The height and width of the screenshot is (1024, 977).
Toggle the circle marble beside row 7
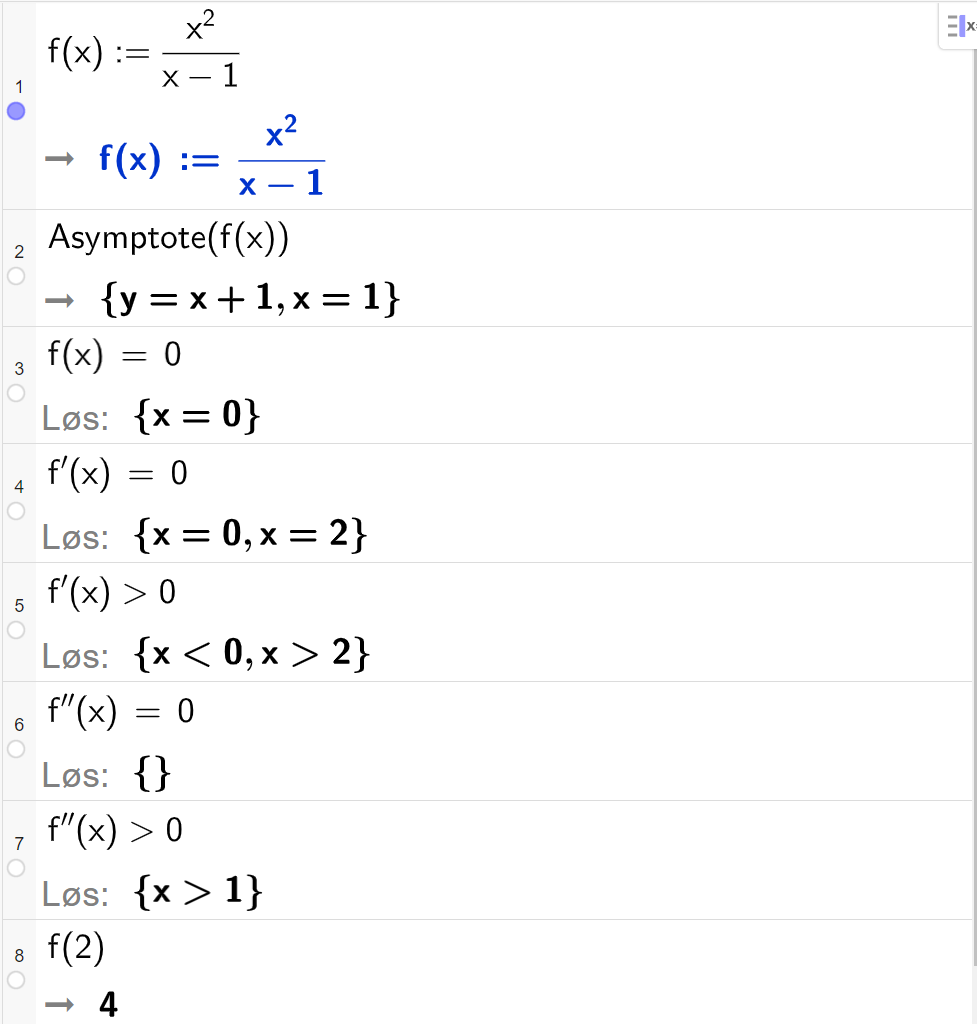[x=16, y=869]
